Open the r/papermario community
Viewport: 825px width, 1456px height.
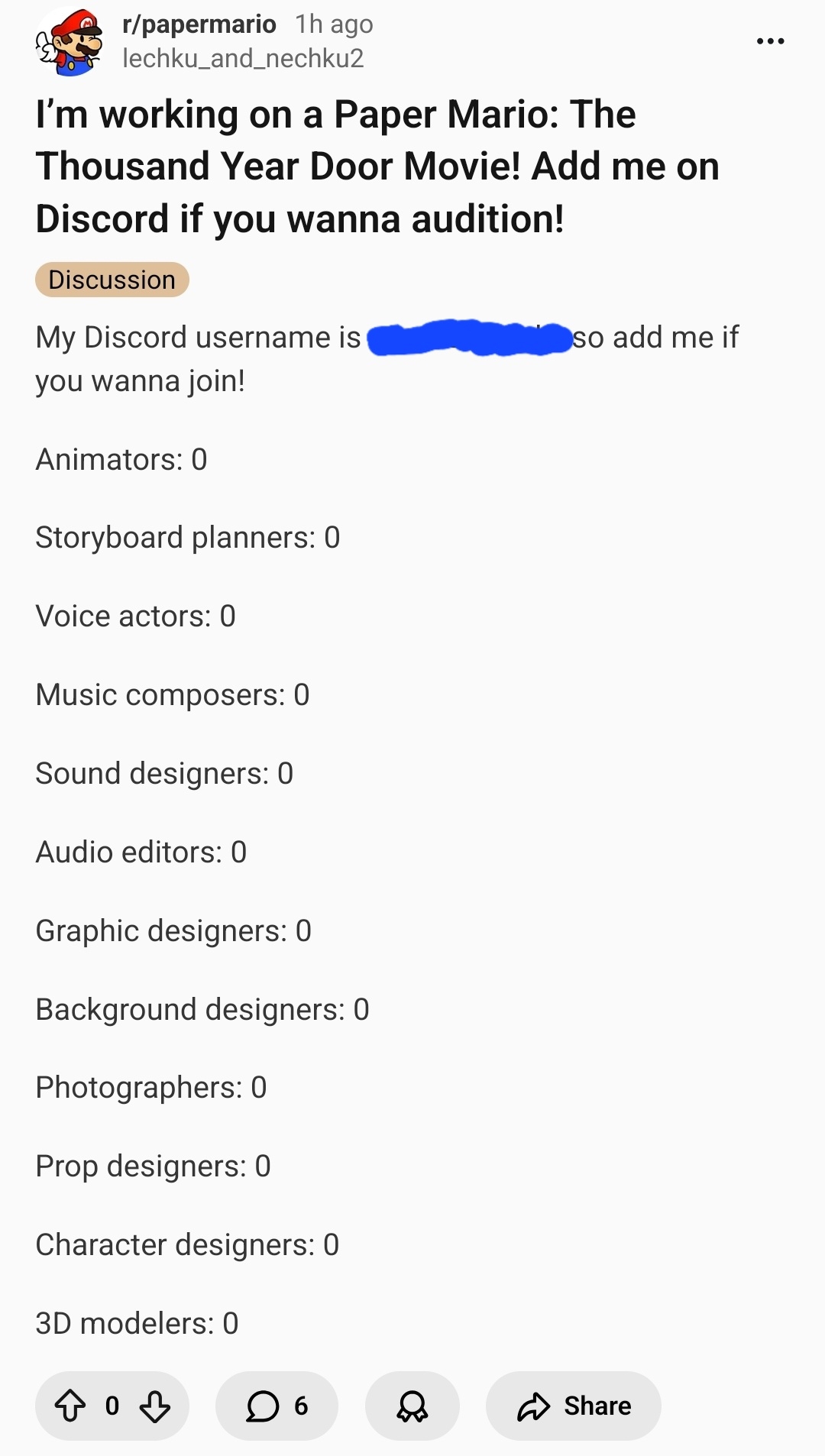click(x=199, y=24)
